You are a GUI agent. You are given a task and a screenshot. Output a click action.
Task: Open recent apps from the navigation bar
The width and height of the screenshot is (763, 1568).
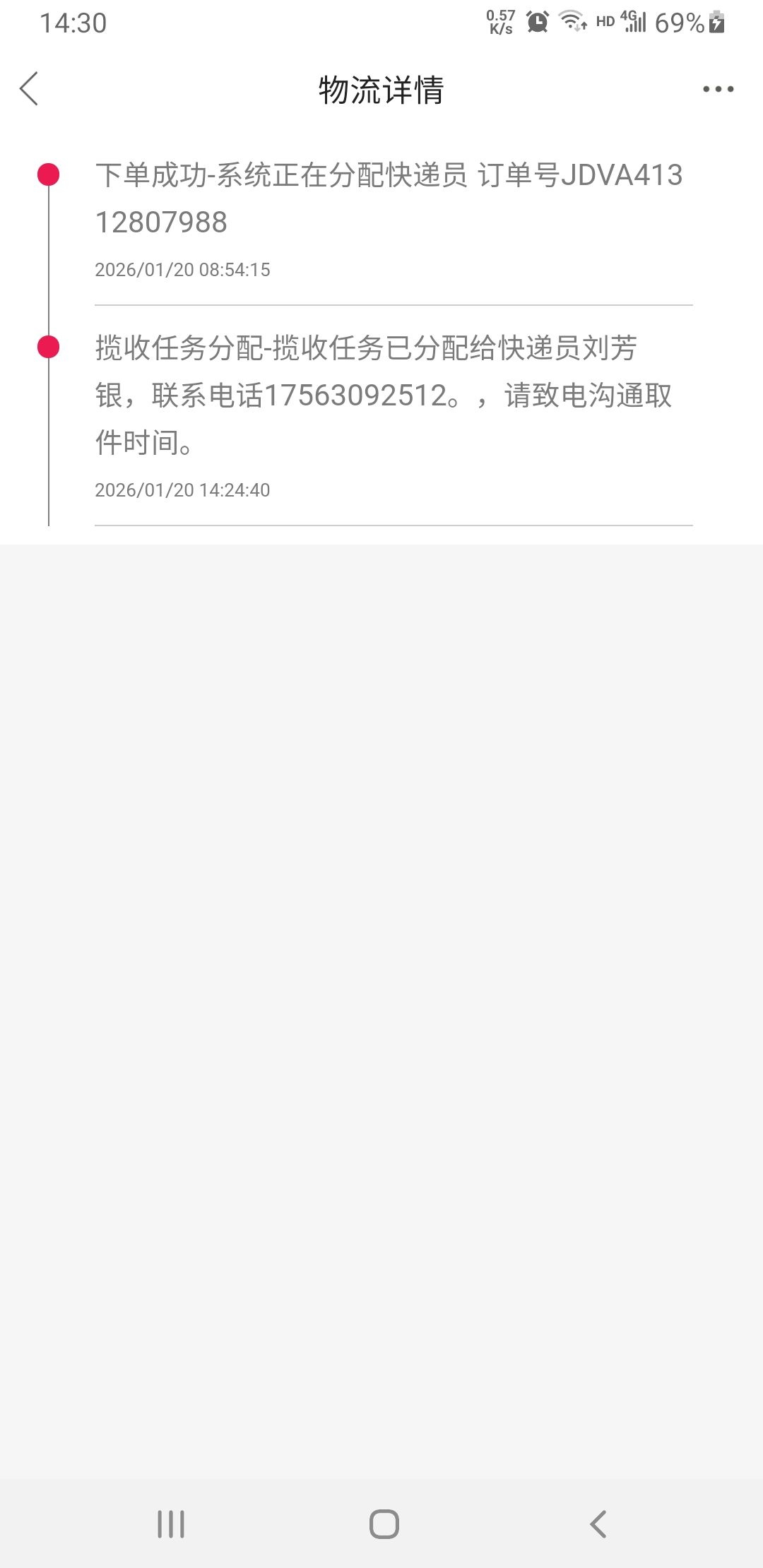tap(171, 1524)
